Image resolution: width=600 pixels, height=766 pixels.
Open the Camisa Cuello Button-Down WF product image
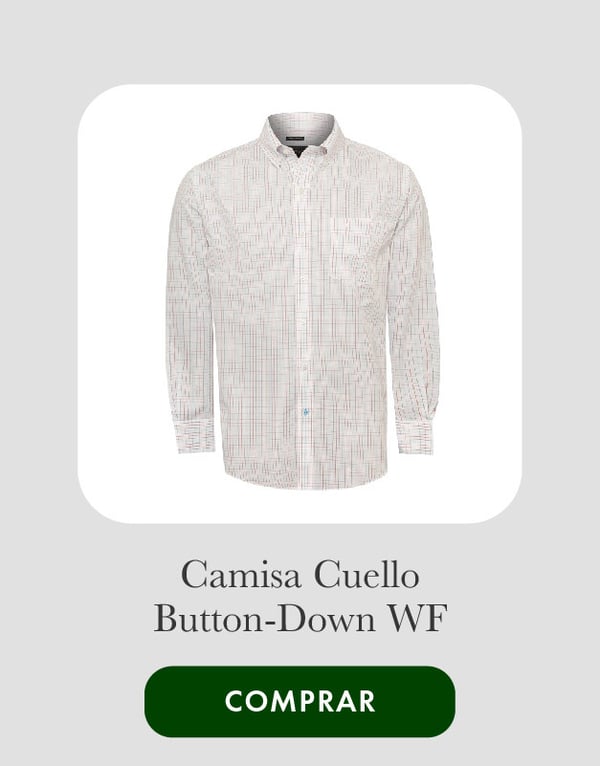pyautogui.click(x=300, y=303)
